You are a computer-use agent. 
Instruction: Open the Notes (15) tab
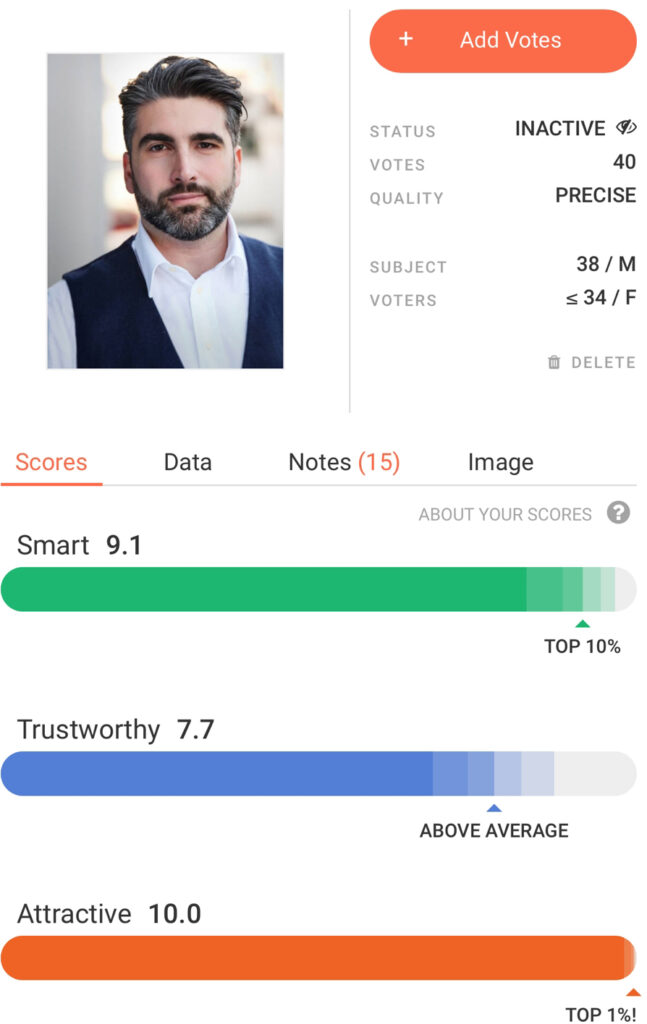point(343,462)
